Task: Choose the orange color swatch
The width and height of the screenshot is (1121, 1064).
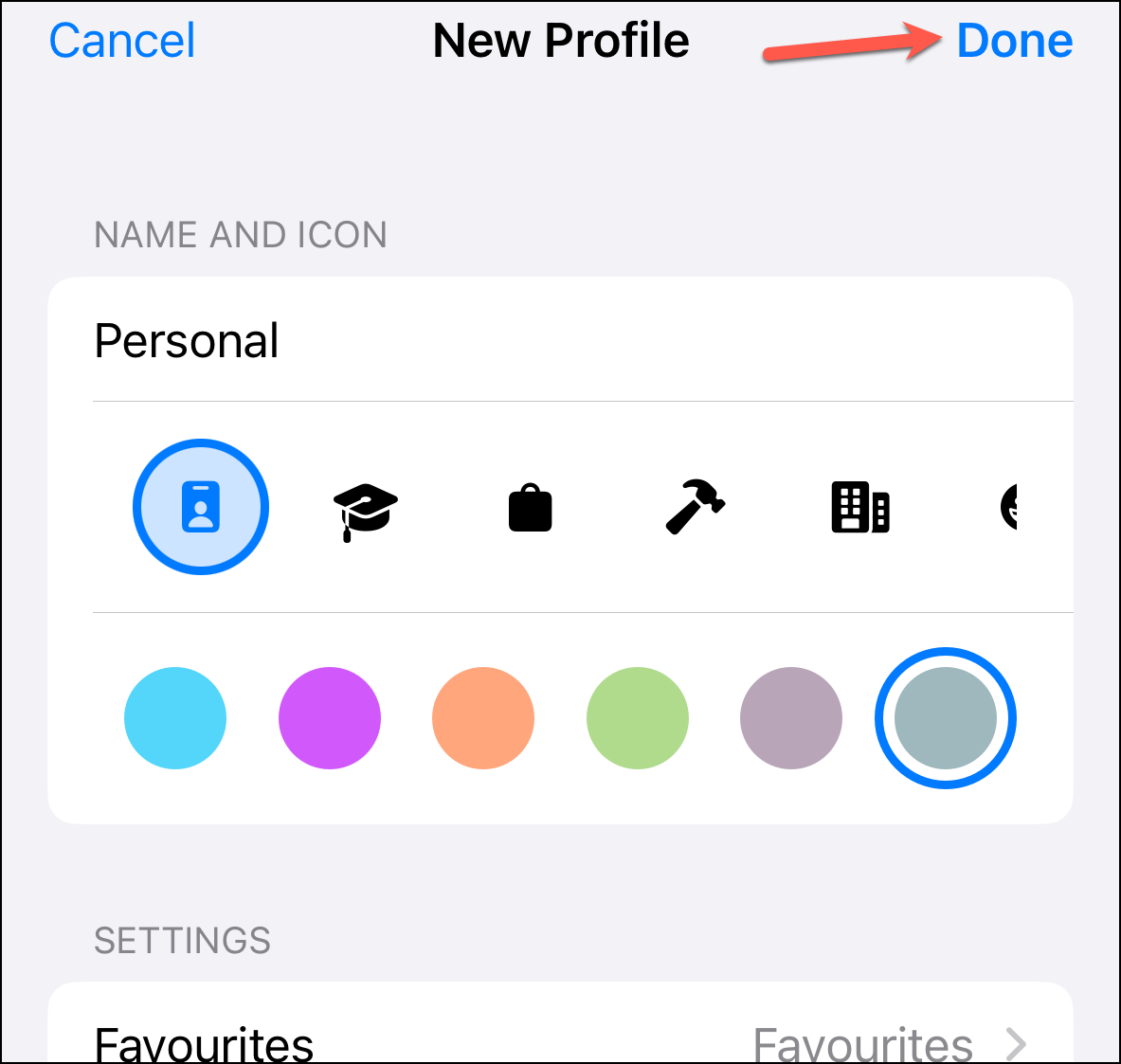Action: coord(483,718)
